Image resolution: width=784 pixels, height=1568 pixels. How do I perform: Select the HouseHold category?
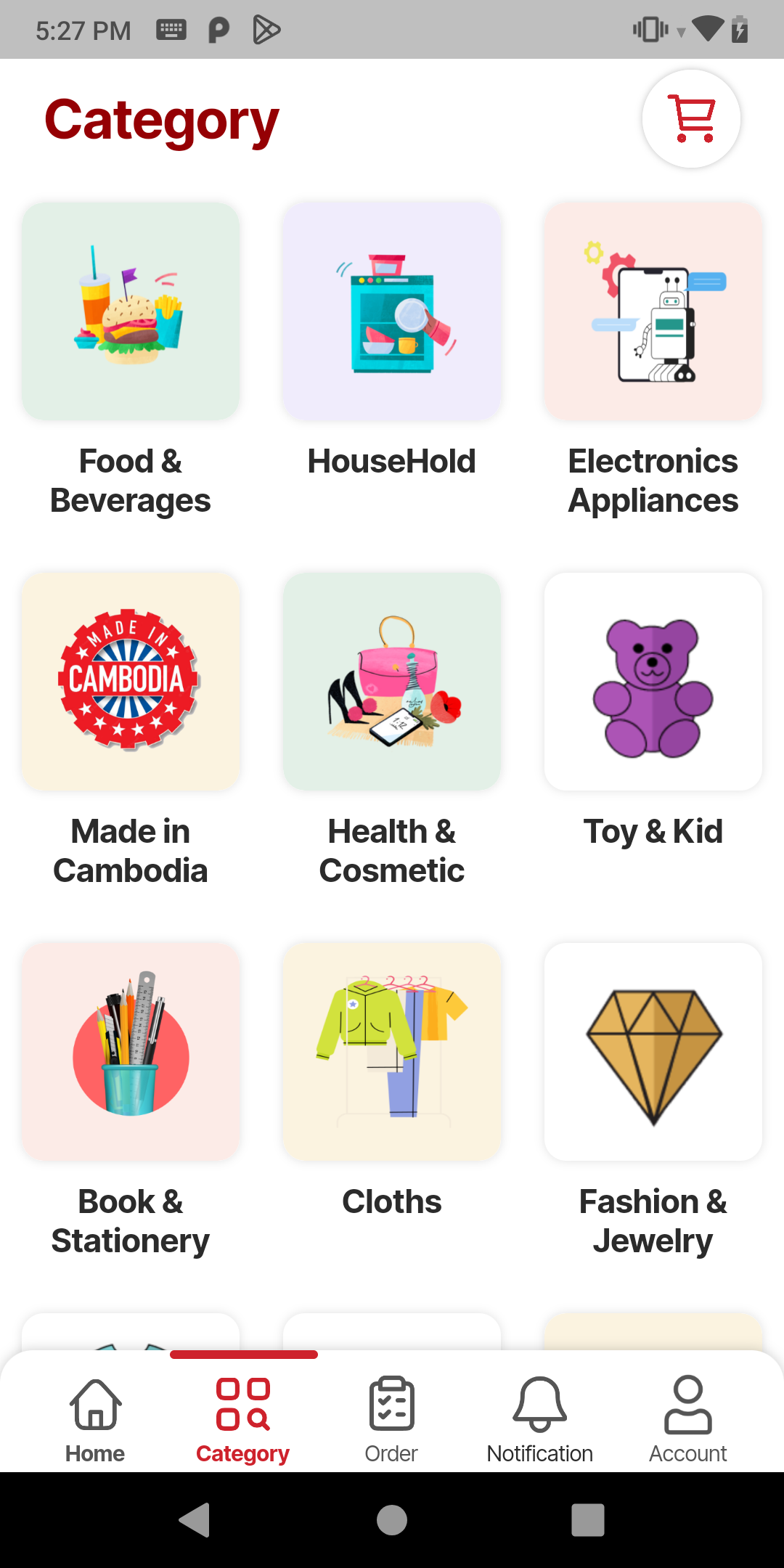(x=392, y=312)
